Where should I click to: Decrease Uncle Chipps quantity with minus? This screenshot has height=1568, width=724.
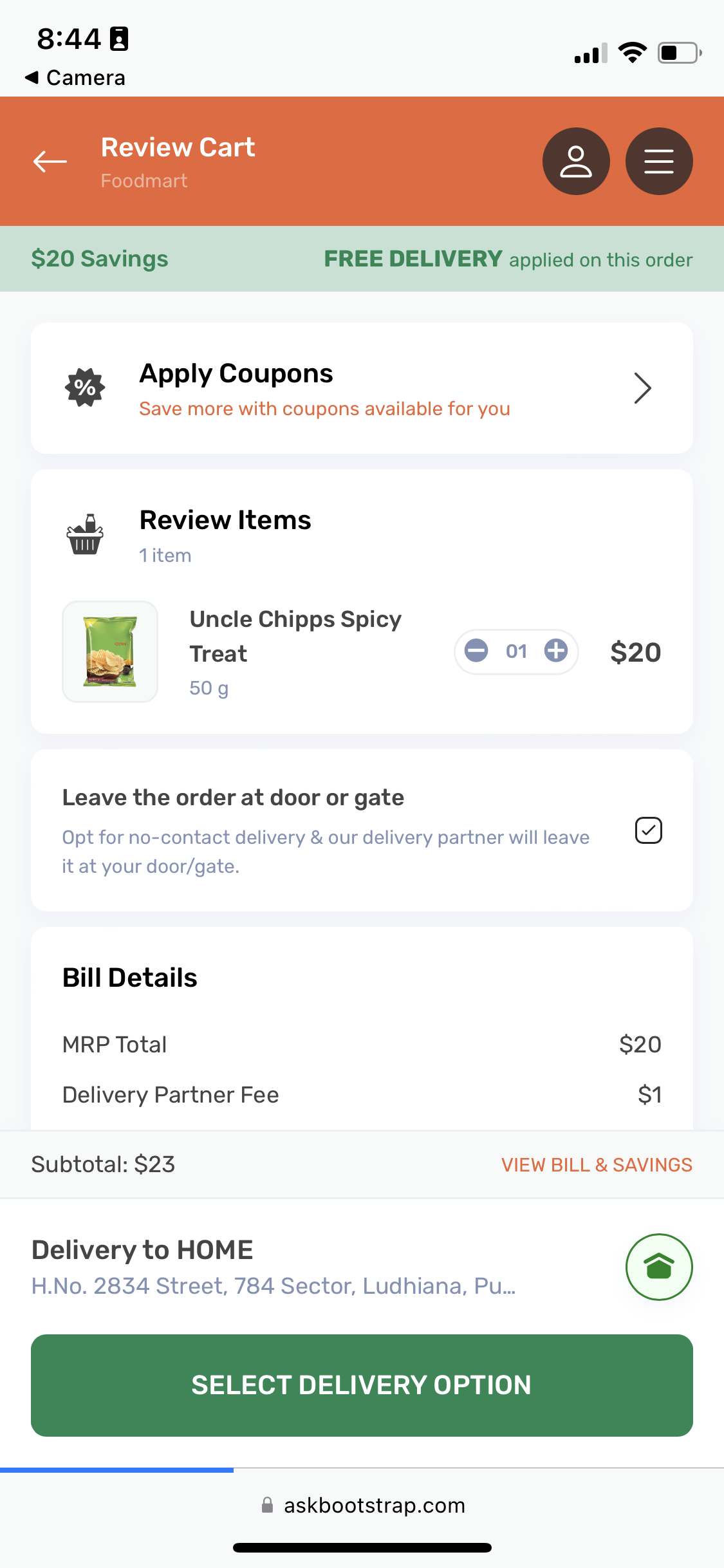coord(476,651)
